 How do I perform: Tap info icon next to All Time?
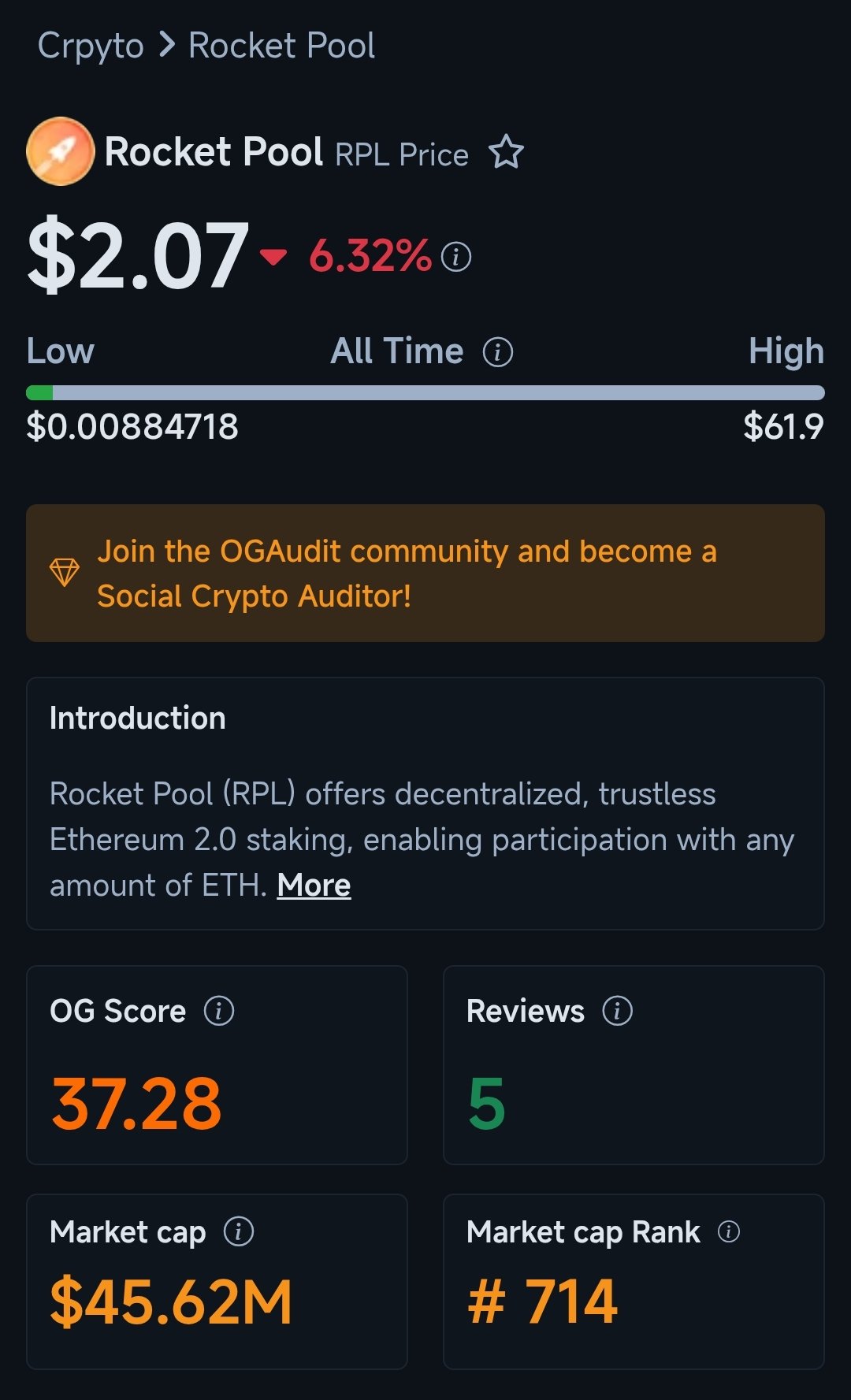(x=497, y=352)
